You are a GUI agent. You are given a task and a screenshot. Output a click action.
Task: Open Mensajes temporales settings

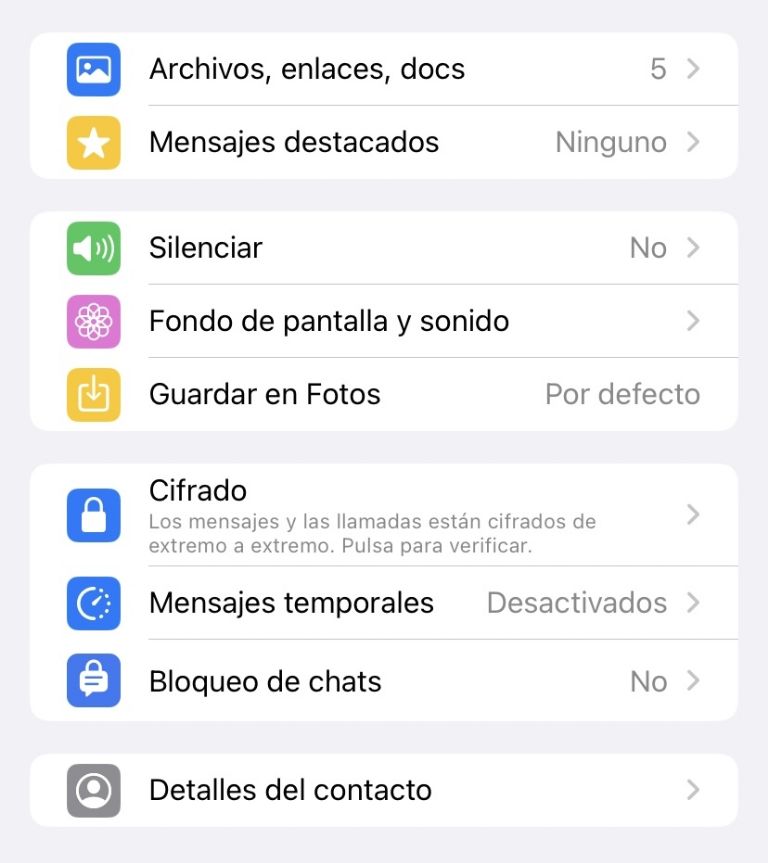pyautogui.click(x=384, y=603)
